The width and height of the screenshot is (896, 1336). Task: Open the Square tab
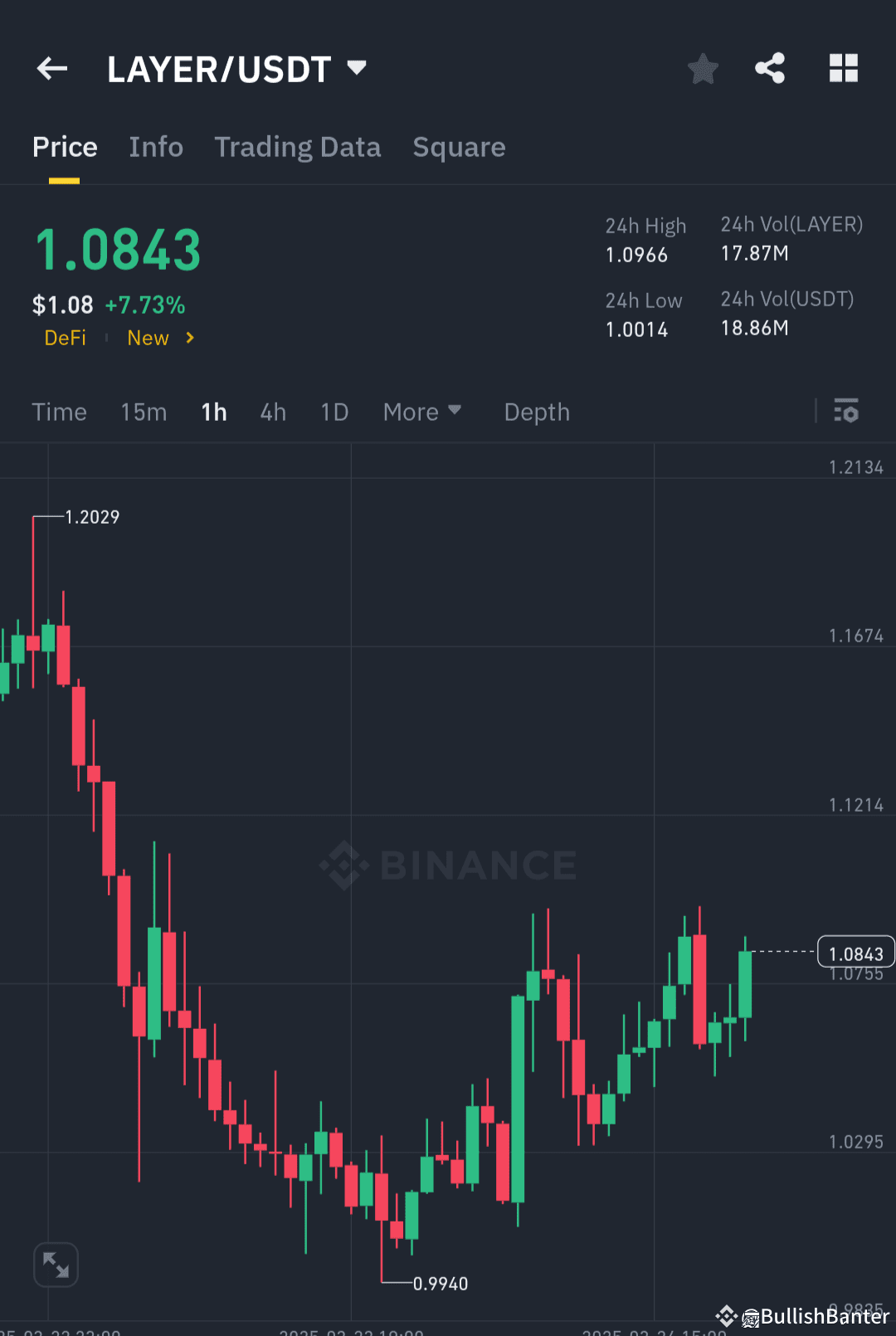[x=459, y=147]
